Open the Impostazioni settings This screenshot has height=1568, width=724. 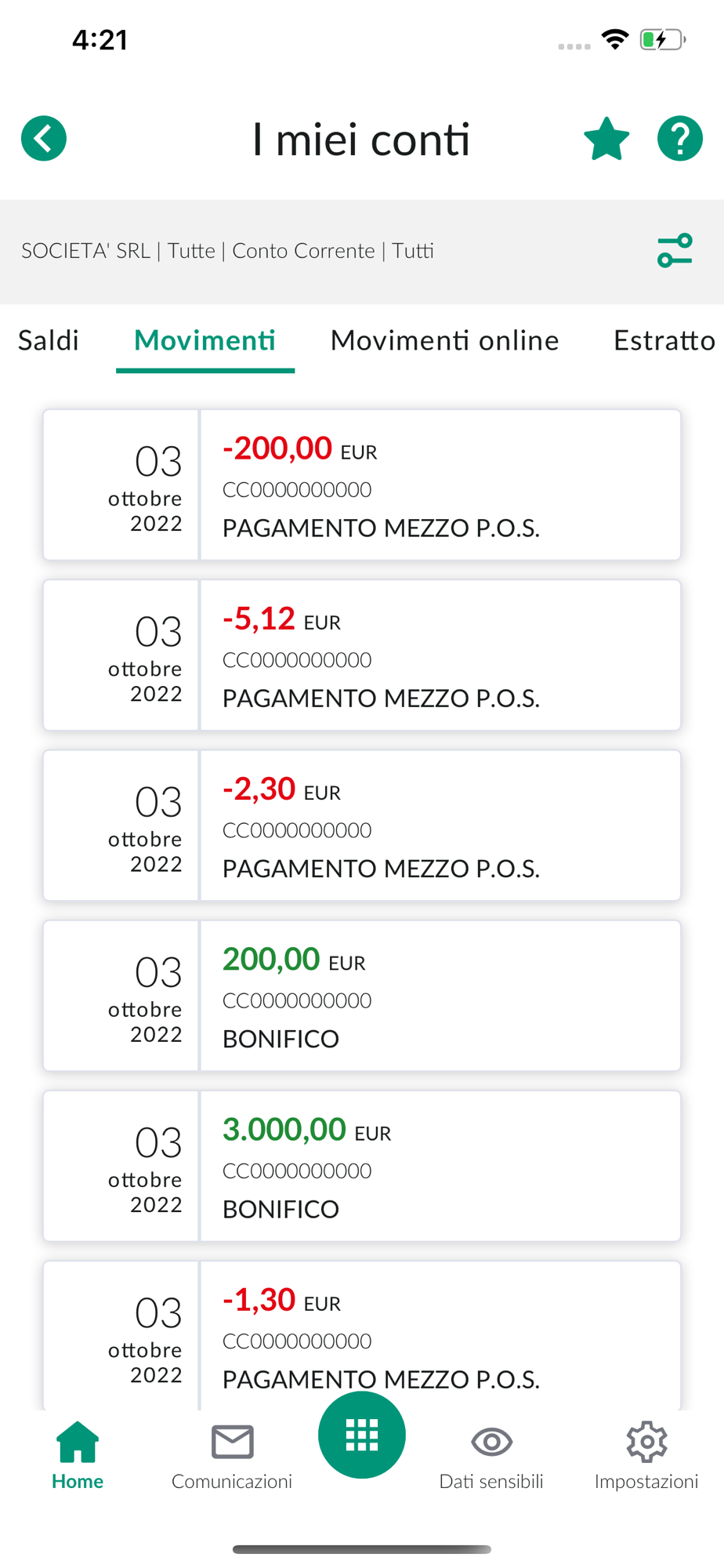click(x=646, y=1455)
